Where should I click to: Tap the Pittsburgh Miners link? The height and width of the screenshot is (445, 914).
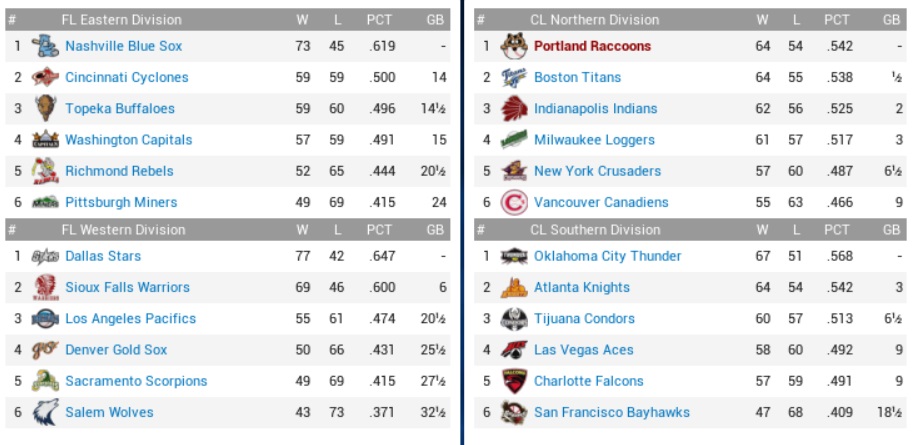click(121, 202)
